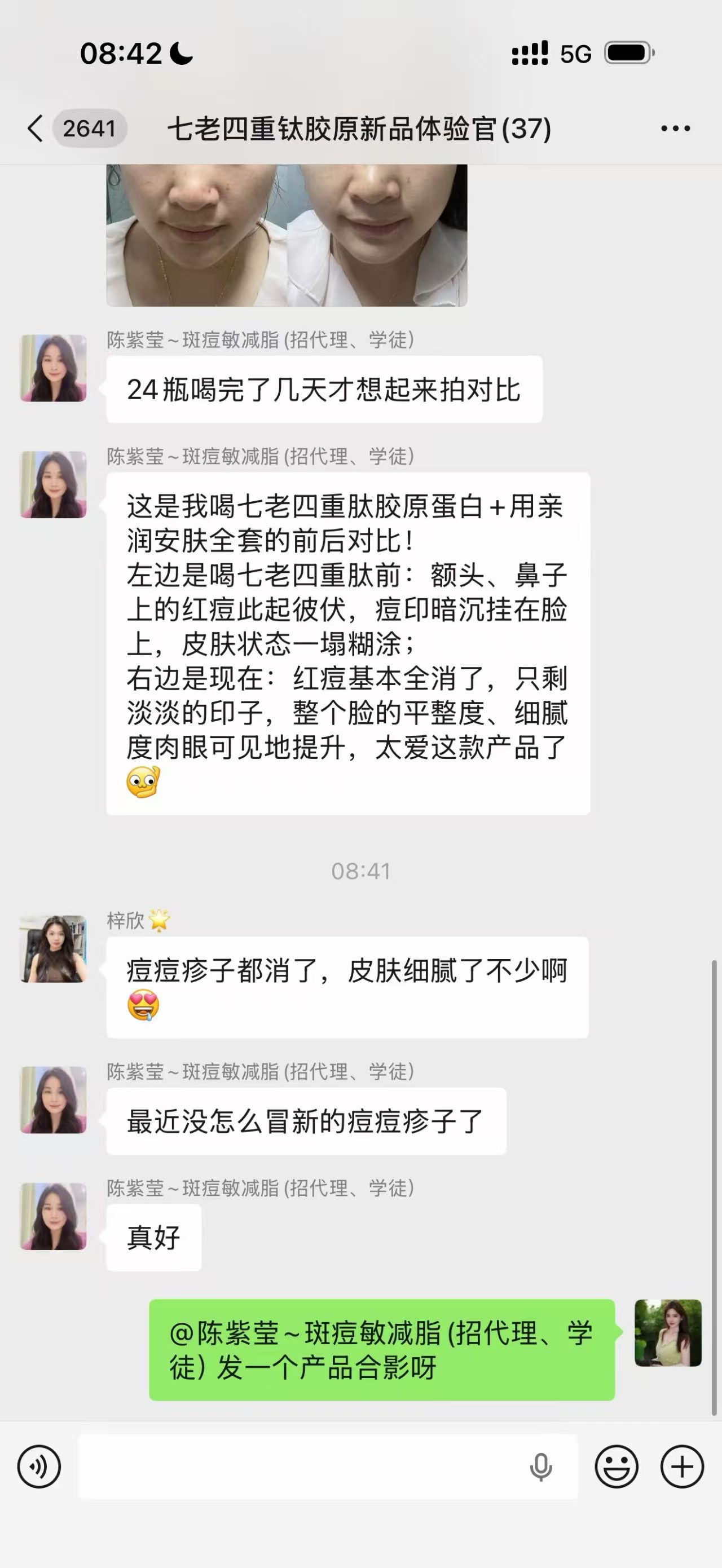Open the group chat overflow menu

click(x=675, y=129)
